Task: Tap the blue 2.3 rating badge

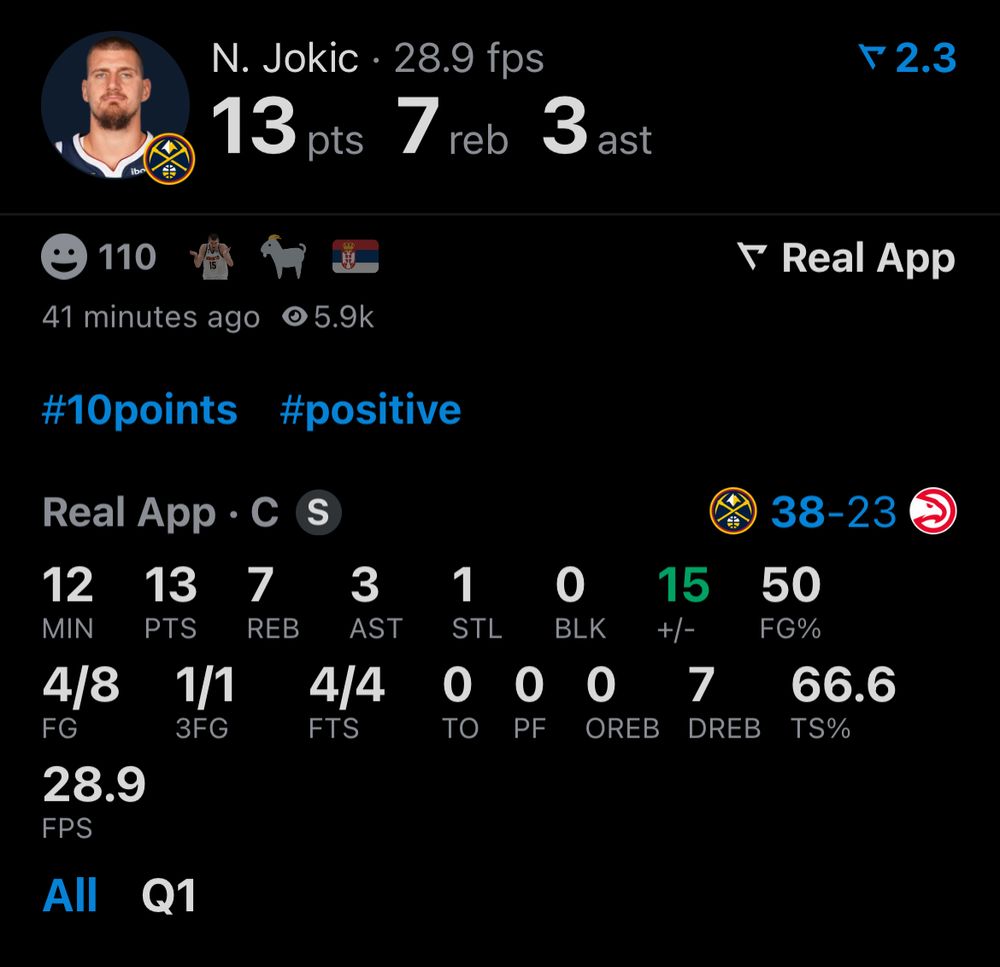Action: click(x=907, y=58)
